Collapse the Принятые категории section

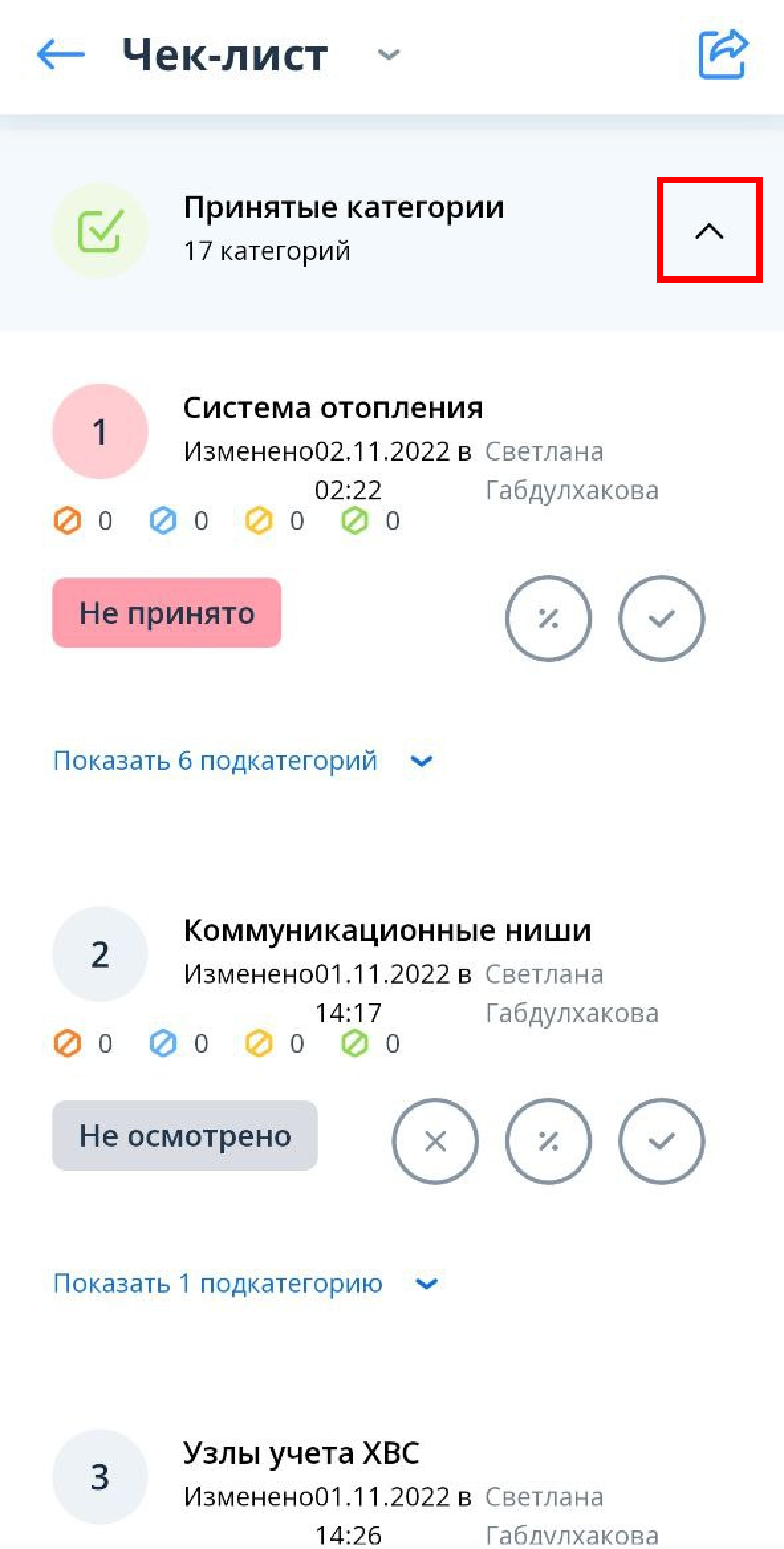(x=709, y=230)
